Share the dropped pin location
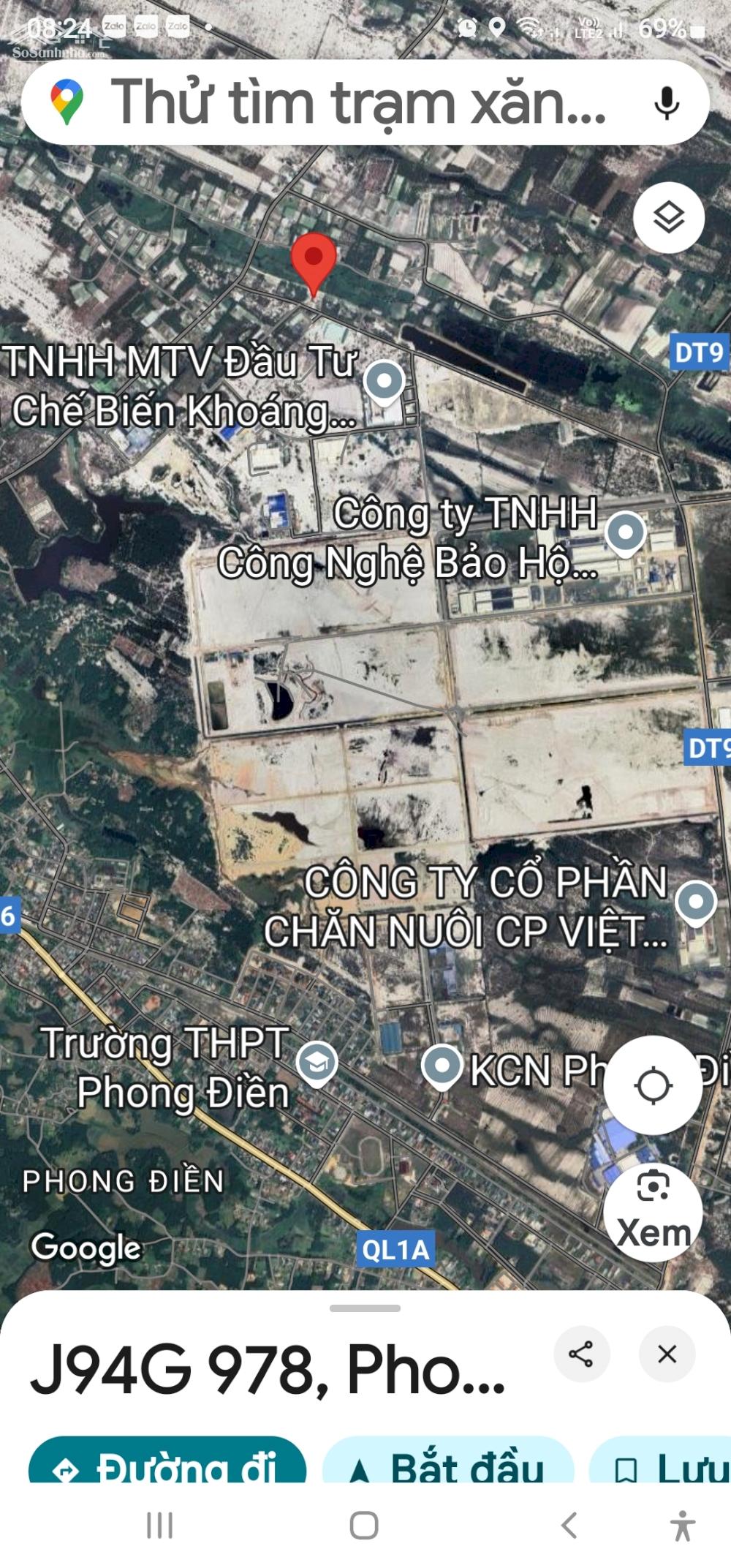This screenshot has height=1568, width=731. pos(581,1354)
